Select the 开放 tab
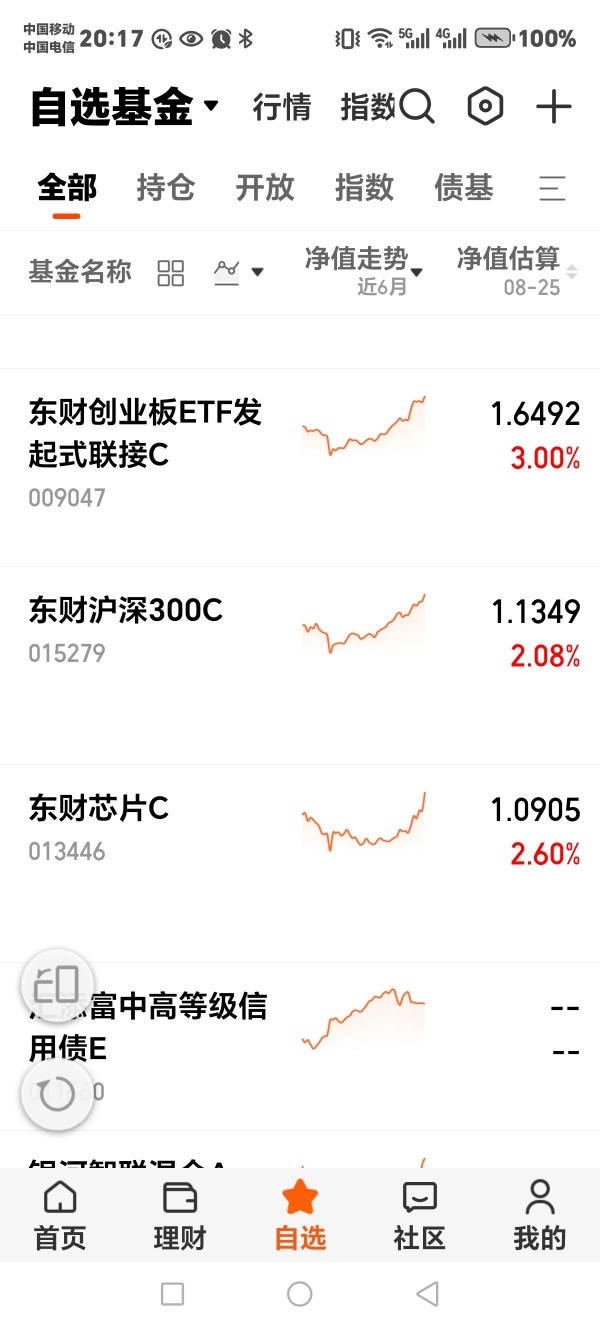 coord(265,187)
